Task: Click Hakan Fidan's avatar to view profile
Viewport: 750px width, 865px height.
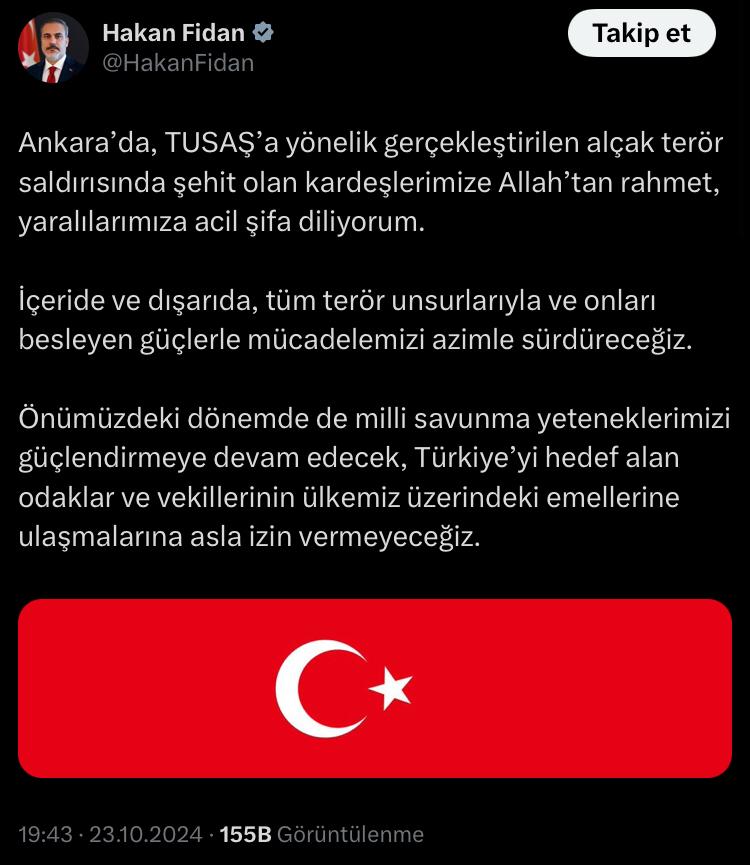Action: (x=48, y=44)
